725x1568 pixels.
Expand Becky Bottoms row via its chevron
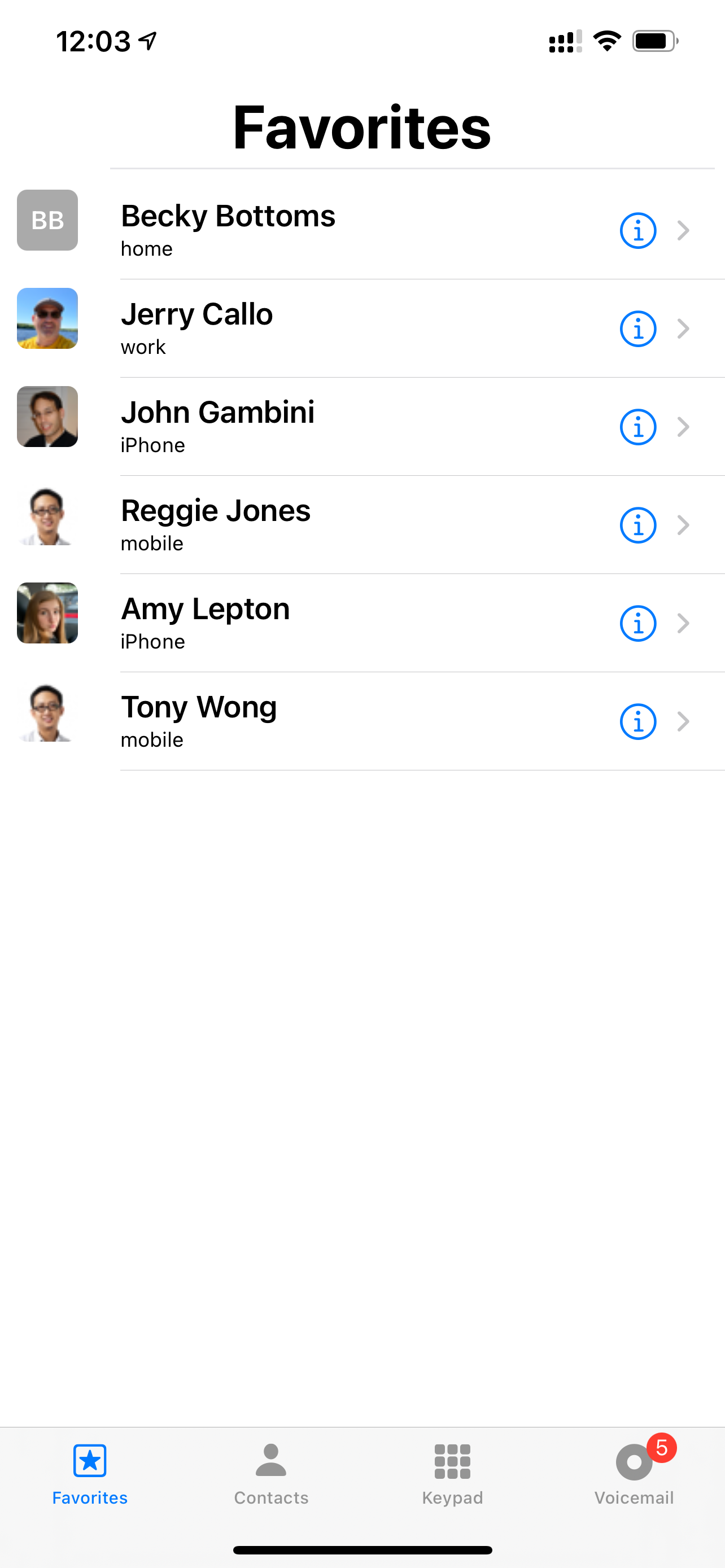(x=684, y=230)
